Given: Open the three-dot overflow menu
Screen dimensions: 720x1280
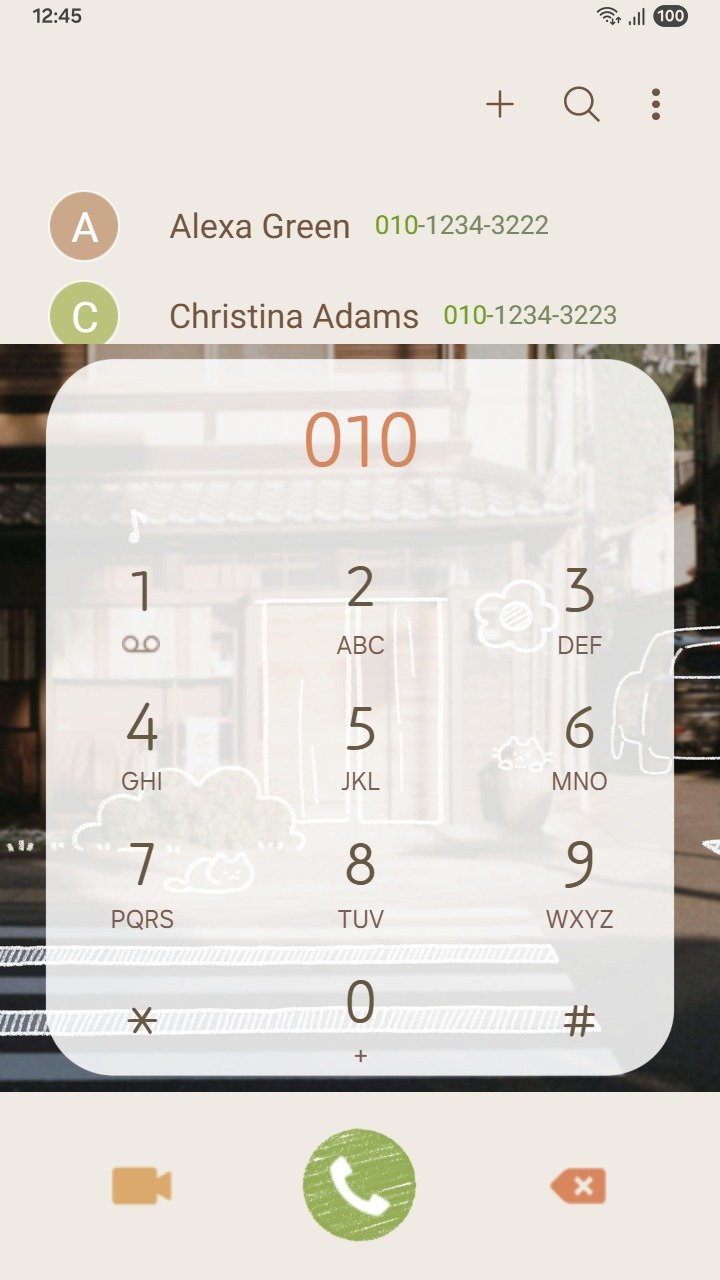Looking at the screenshot, I should 655,104.
